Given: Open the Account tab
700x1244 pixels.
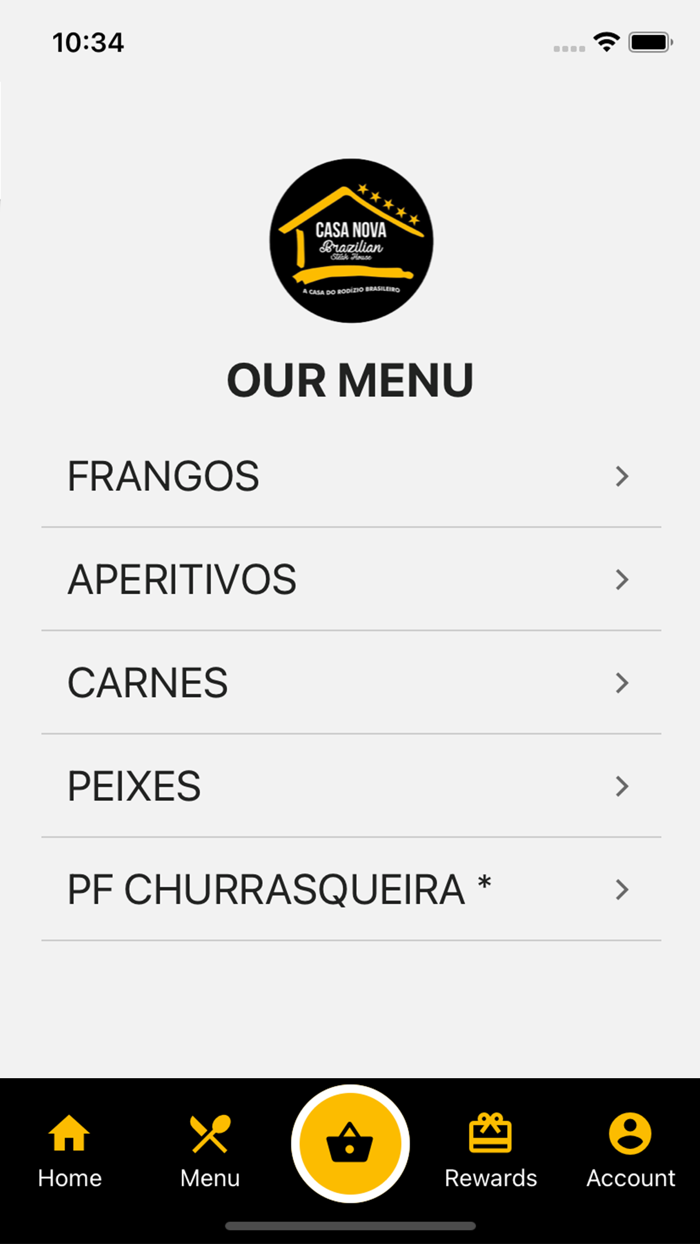Looking at the screenshot, I should (x=630, y=1151).
